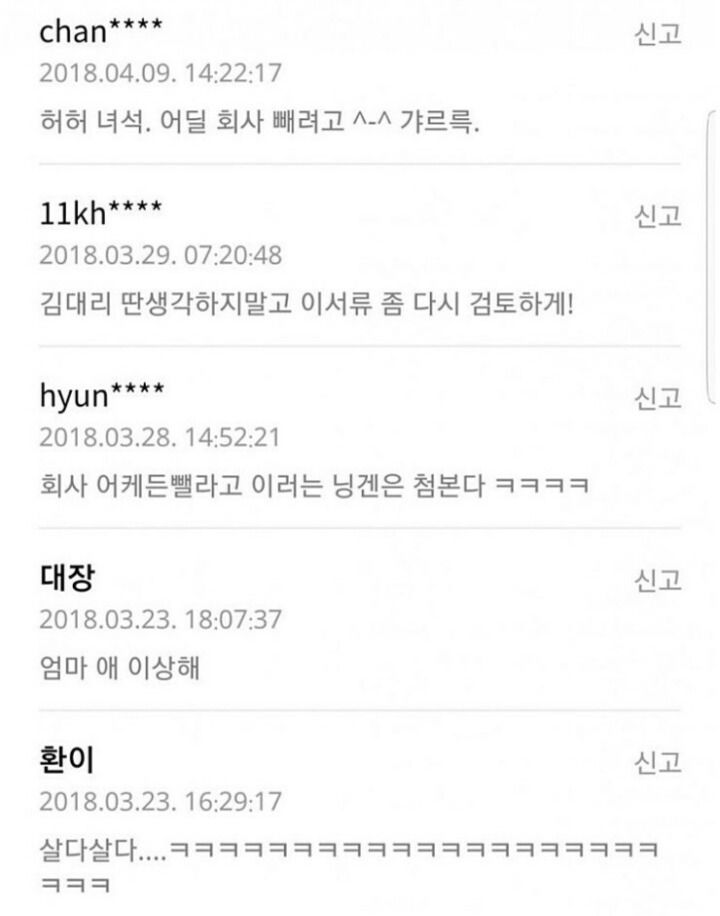
Task: Tap 신고 next to hyun****'s comment
Action: [x=657, y=397]
